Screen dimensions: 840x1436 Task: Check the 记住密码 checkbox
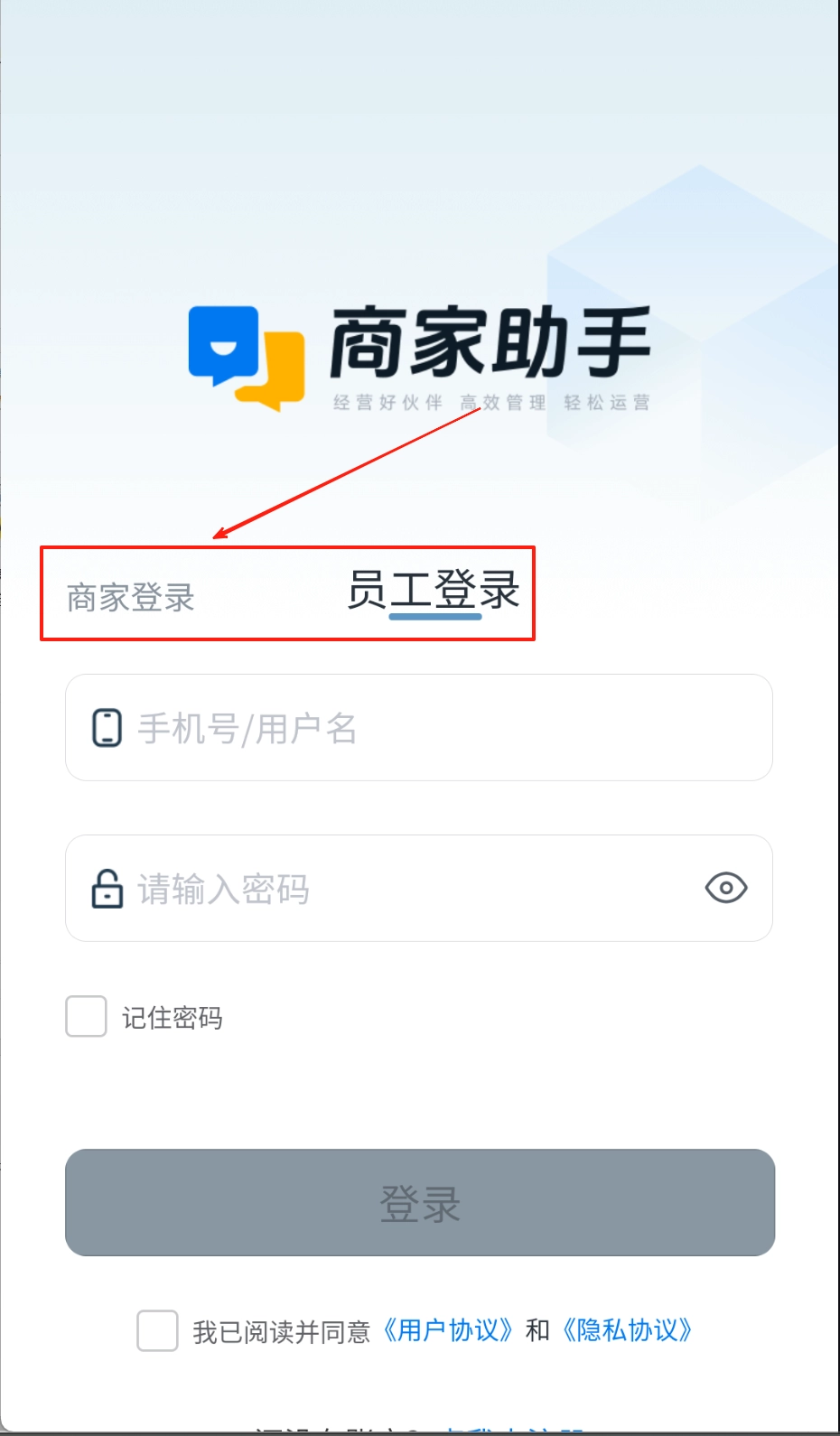click(x=87, y=1017)
